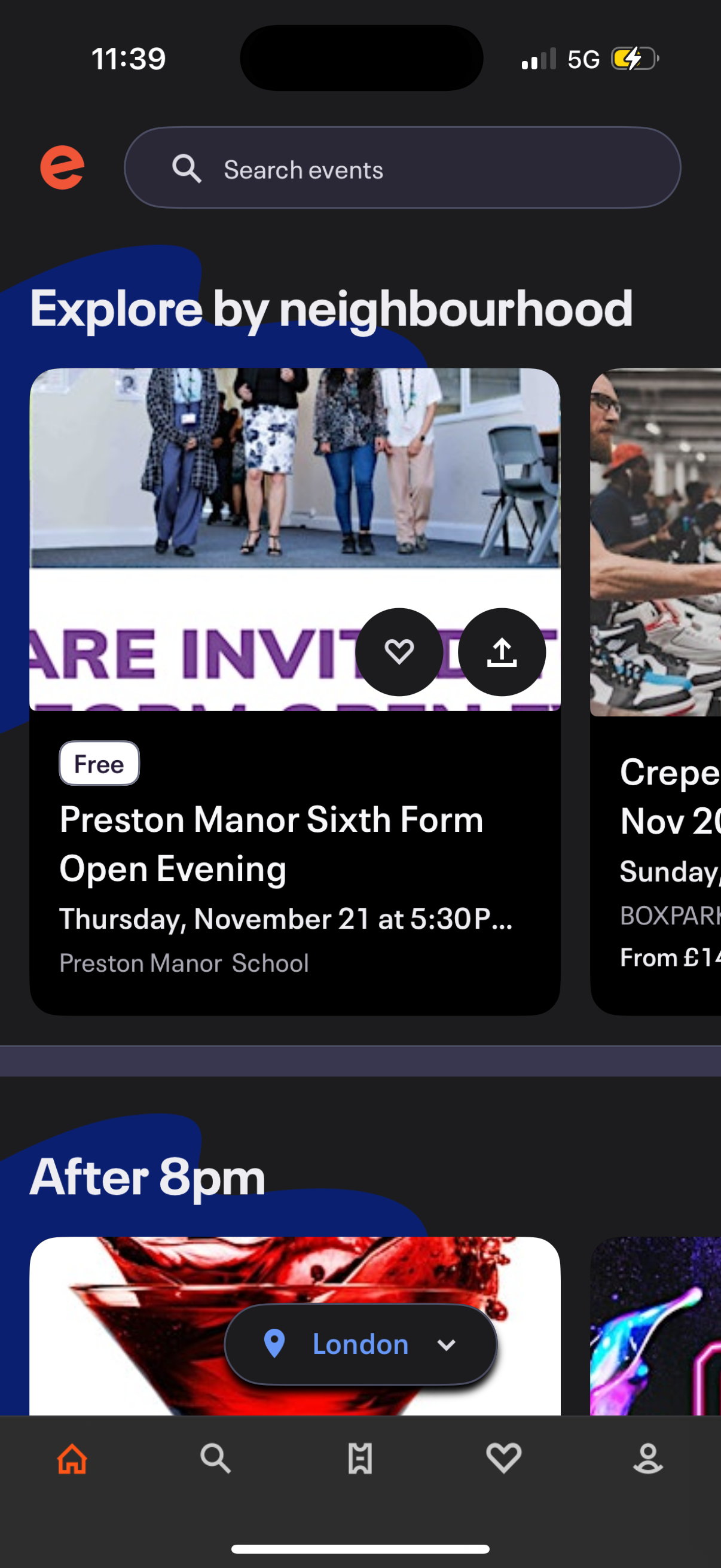
Task: Open Favorites using the heart navigation icon
Action: pos(505,1458)
